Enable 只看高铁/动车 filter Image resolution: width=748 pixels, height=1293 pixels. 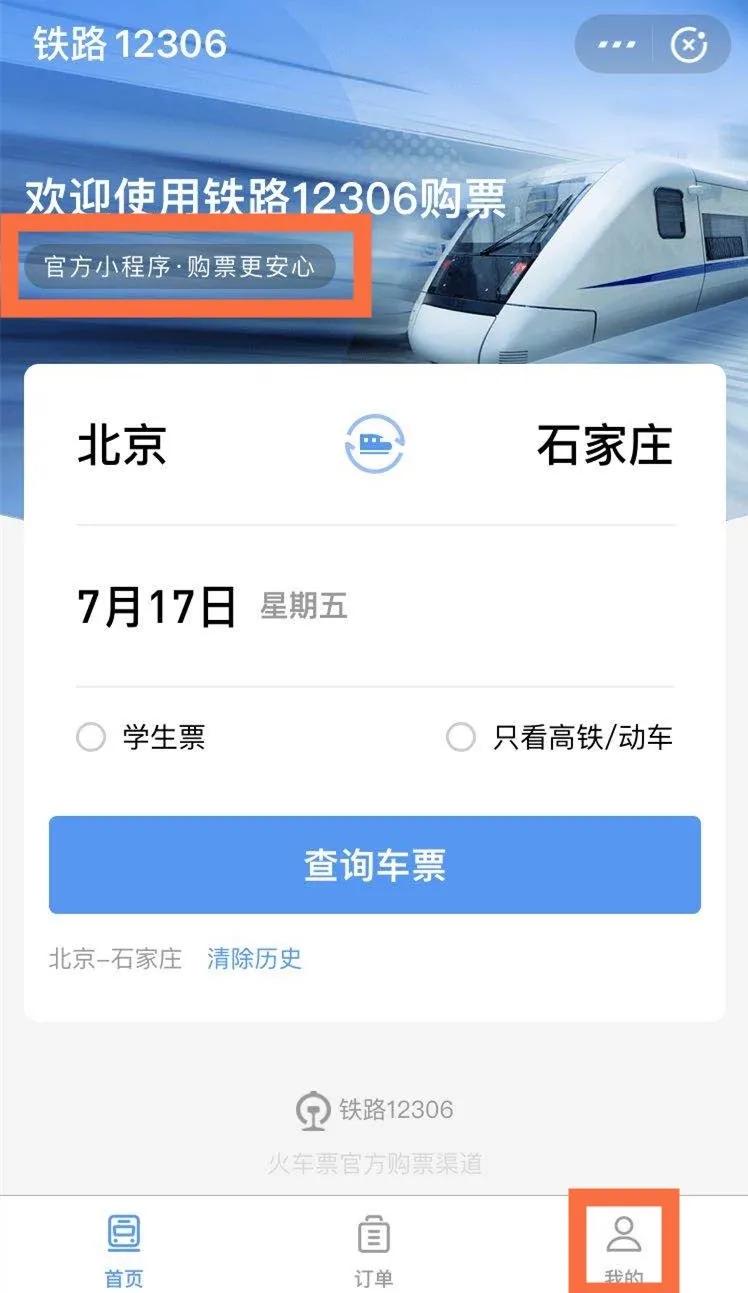[461, 738]
